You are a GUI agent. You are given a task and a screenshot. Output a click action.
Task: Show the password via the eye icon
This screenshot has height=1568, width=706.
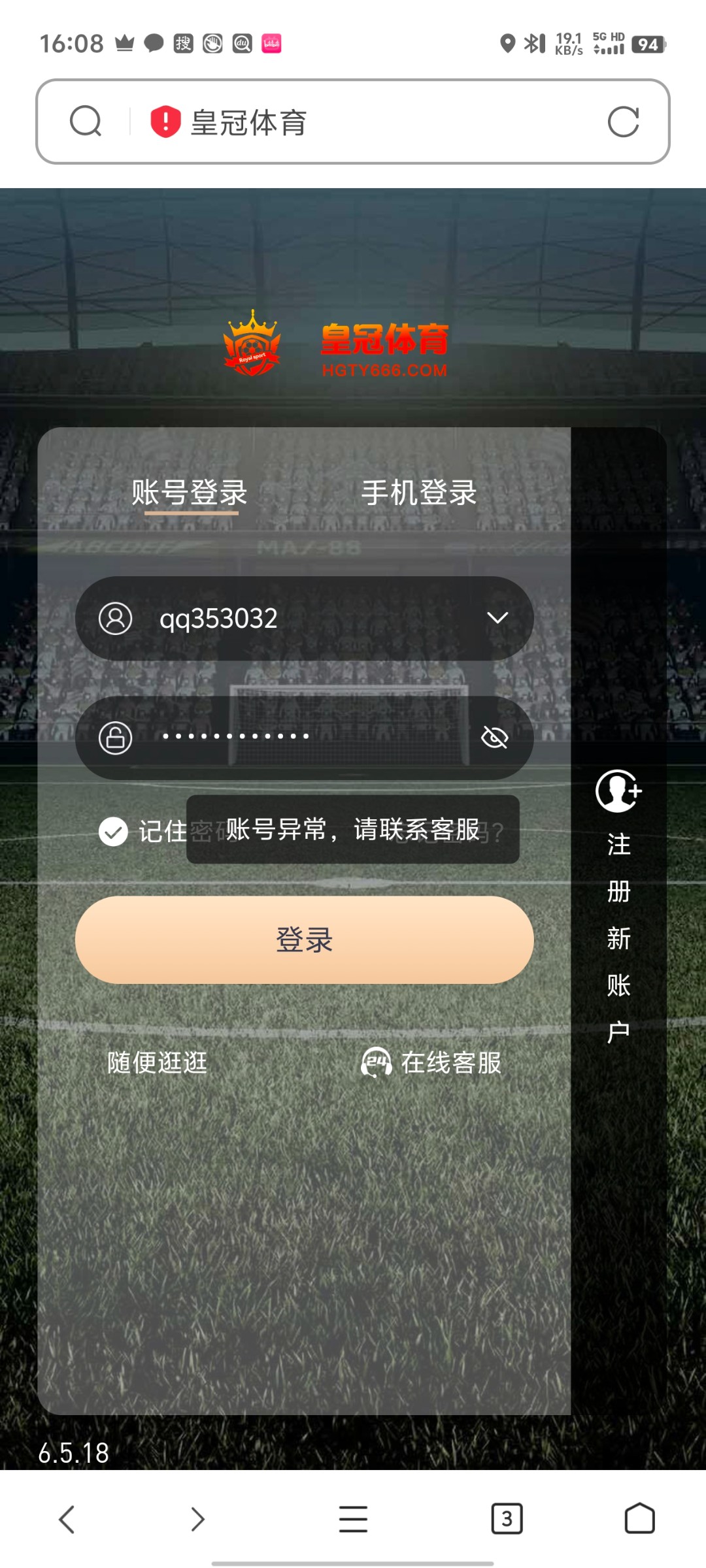495,738
